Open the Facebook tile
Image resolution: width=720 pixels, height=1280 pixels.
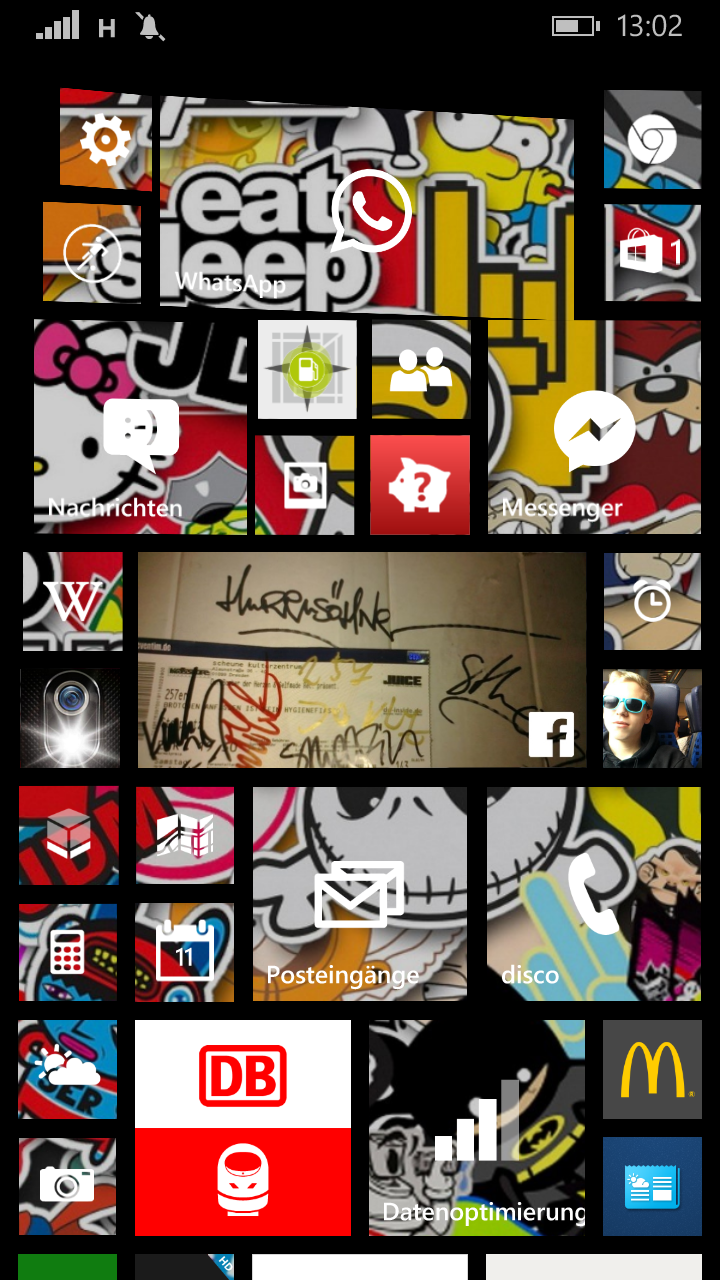(x=361, y=660)
